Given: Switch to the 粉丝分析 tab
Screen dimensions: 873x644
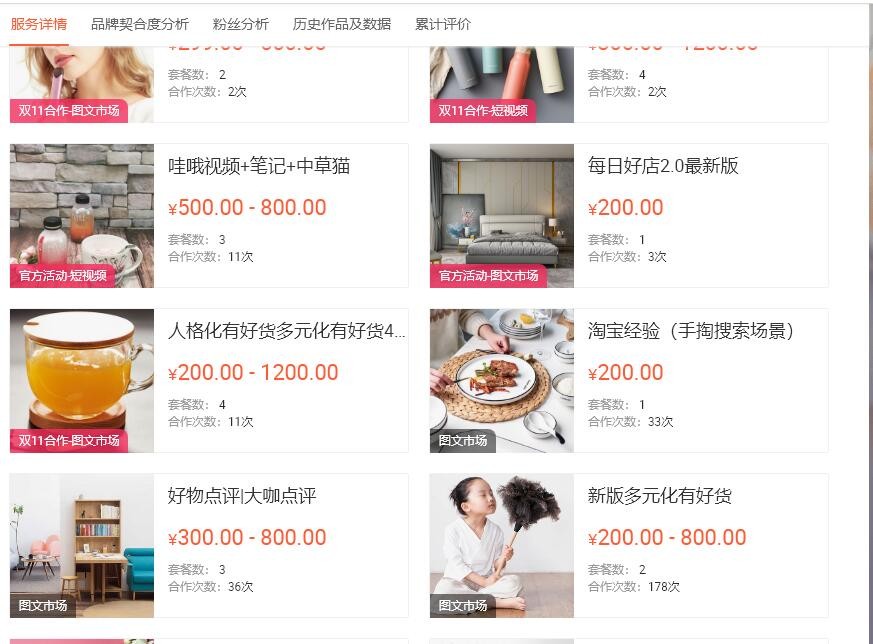Looking at the screenshot, I should point(241,24).
